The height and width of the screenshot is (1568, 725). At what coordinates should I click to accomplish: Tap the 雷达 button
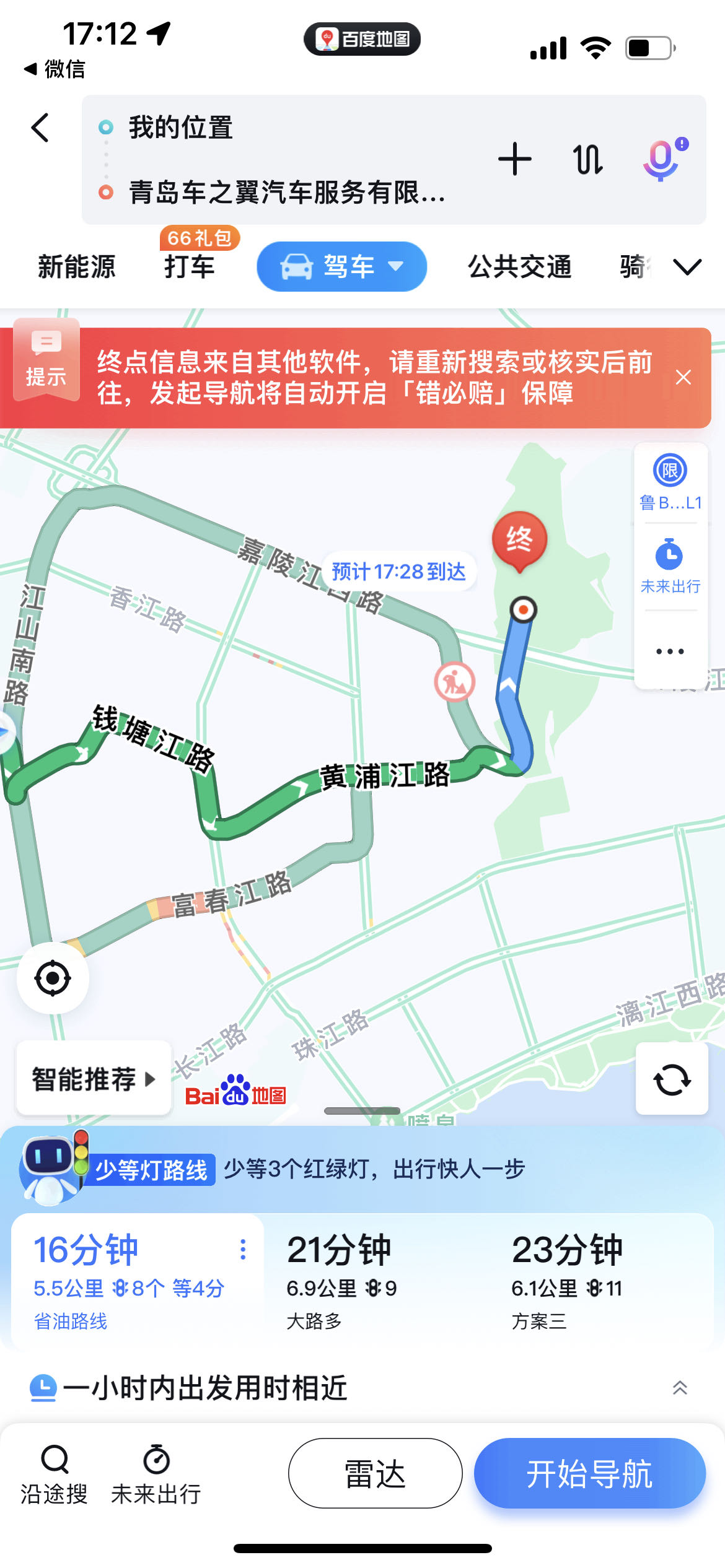tap(375, 1473)
